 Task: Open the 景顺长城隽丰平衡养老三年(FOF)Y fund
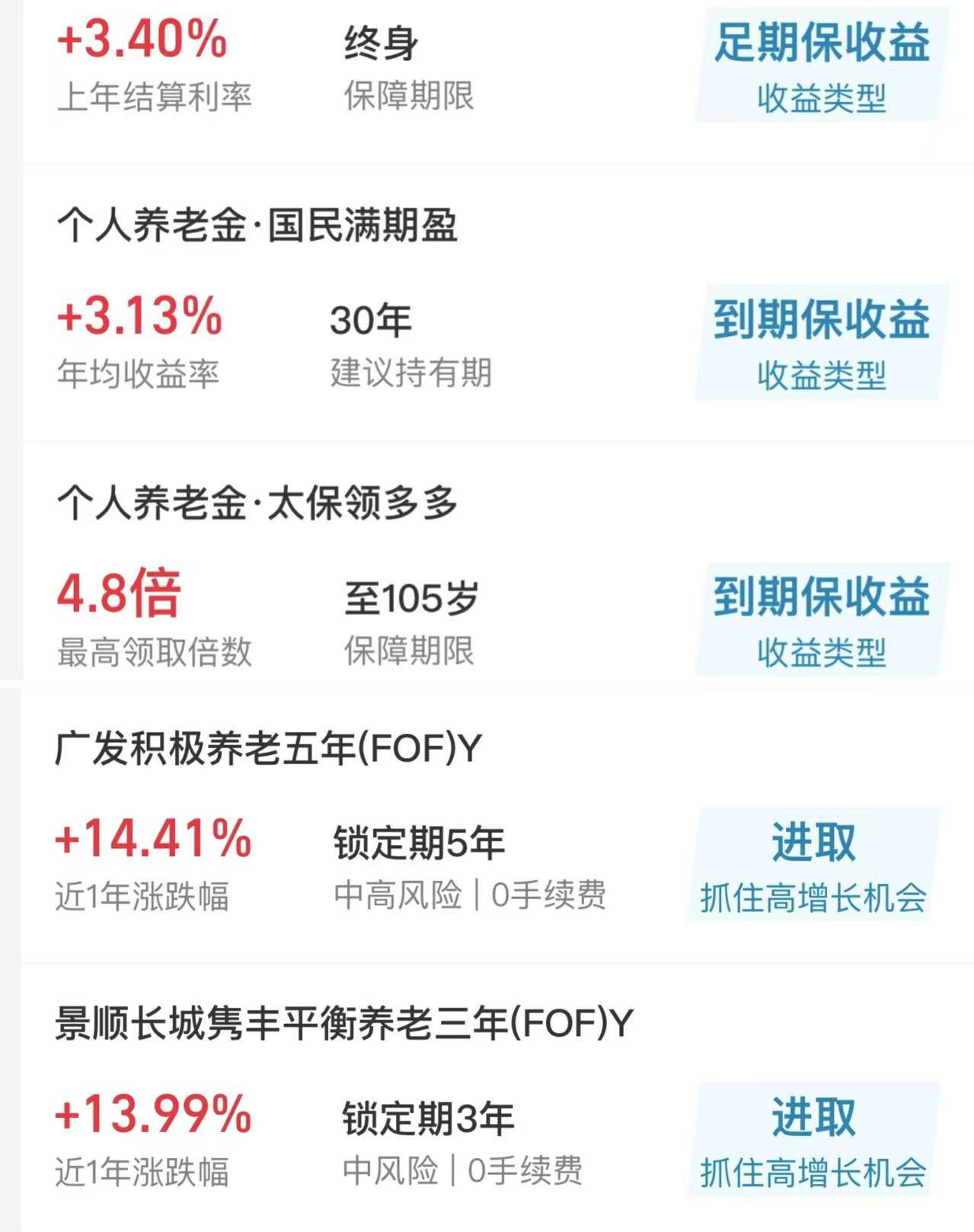343,1023
